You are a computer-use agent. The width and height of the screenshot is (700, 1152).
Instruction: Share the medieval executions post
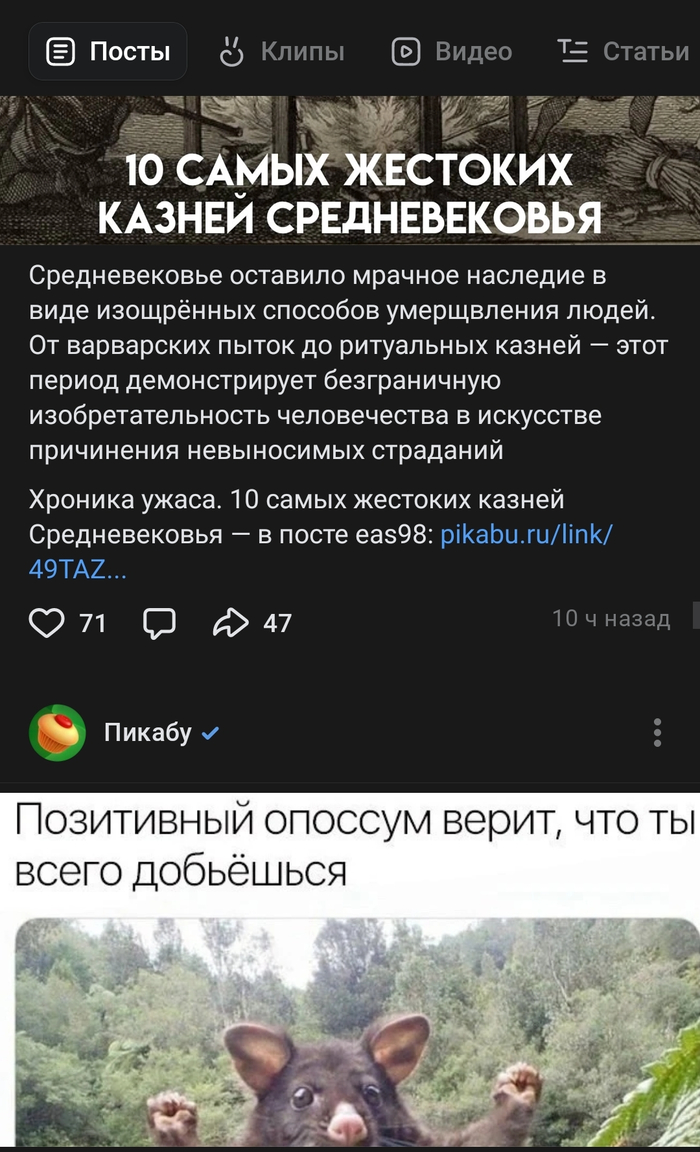231,623
